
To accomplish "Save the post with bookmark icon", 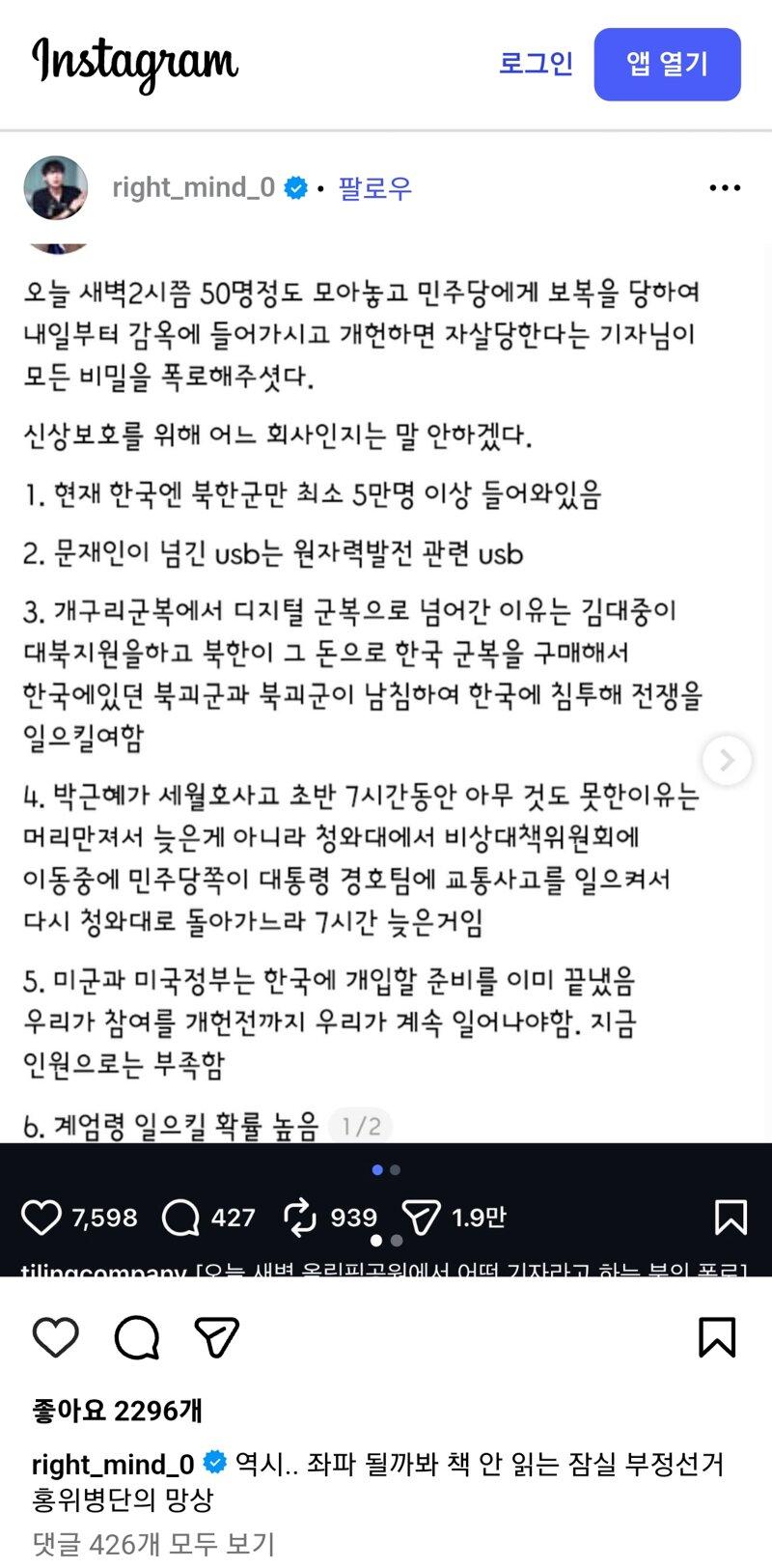I will tap(717, 1338).
